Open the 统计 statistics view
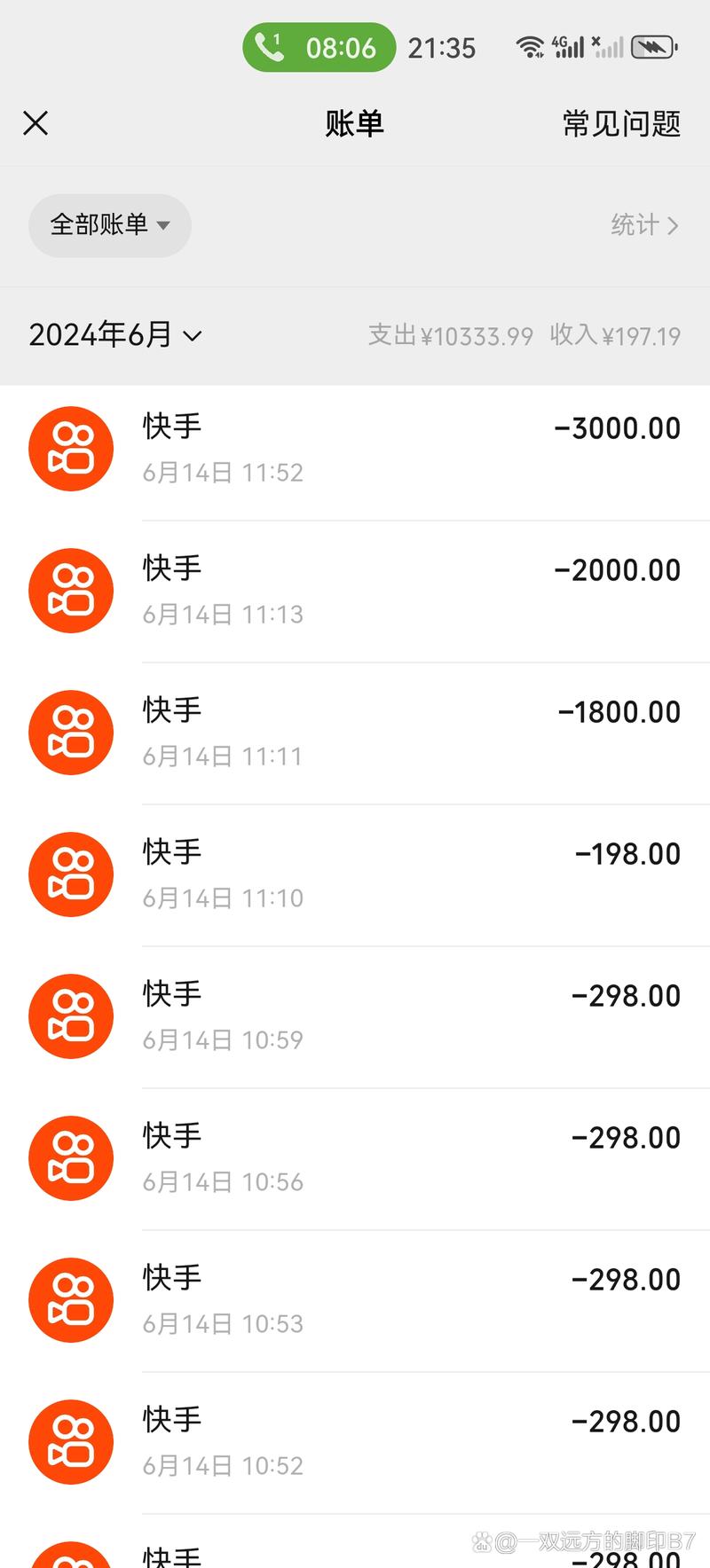The height and width of the screenshot is (1568, 710). [x=637, y=225]
